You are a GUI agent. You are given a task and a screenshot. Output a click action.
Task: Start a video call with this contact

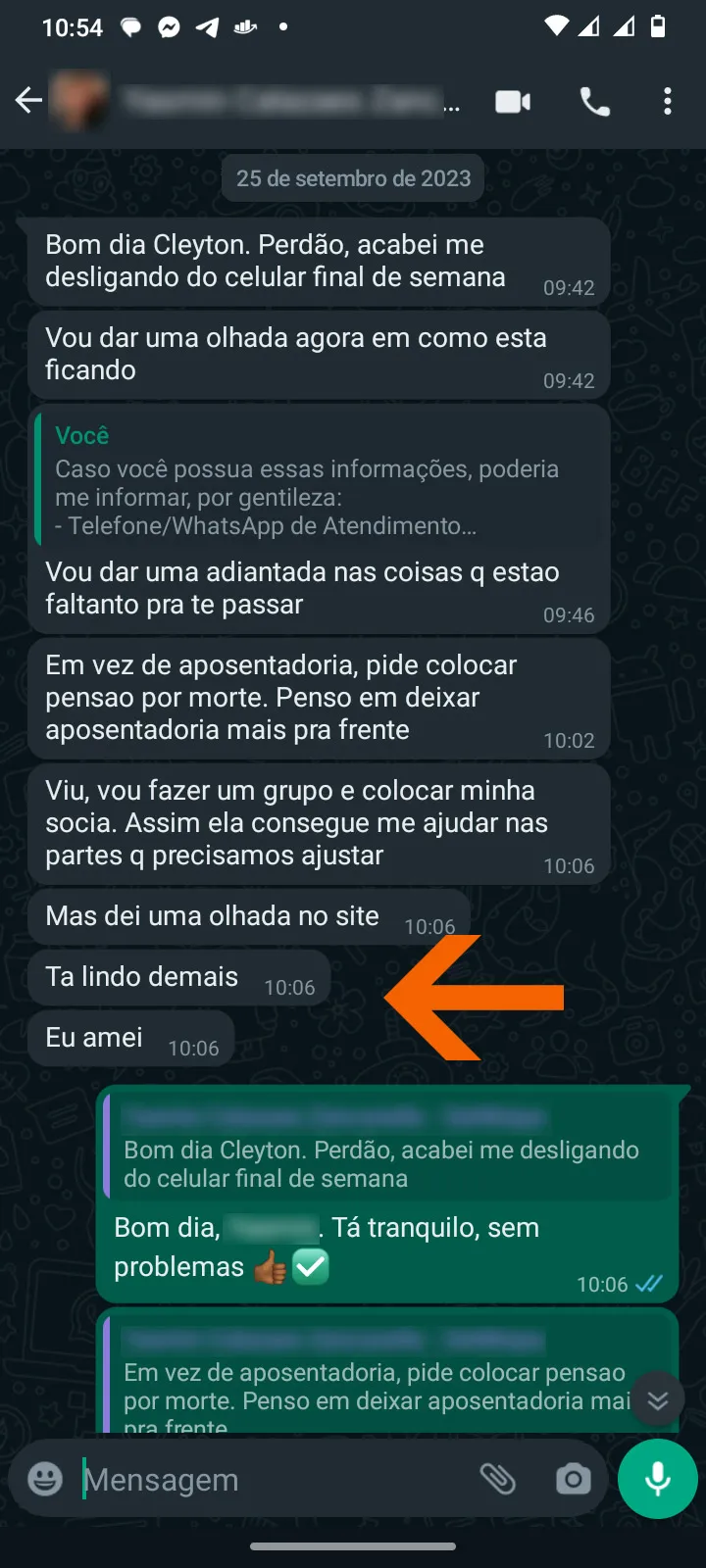pyautogui.click(x=512, y=100)
